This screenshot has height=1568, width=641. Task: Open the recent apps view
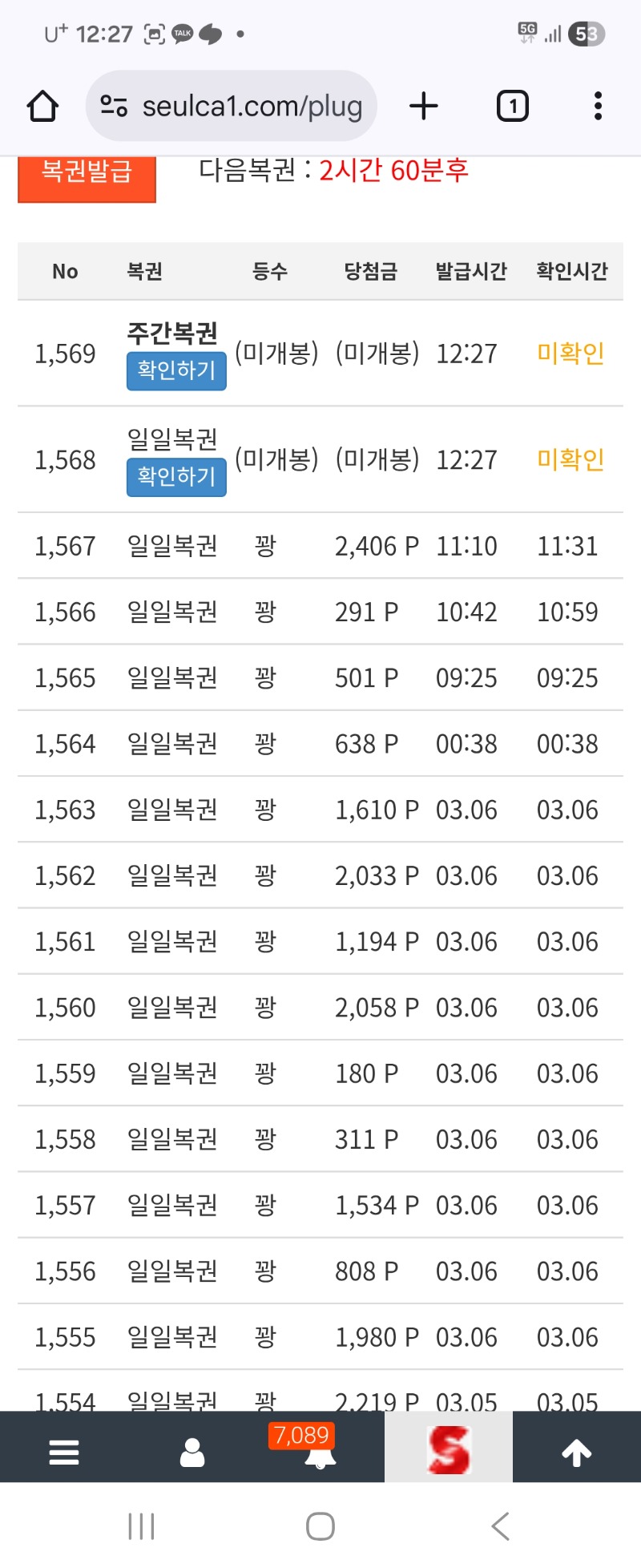(x=142, y=1526)
